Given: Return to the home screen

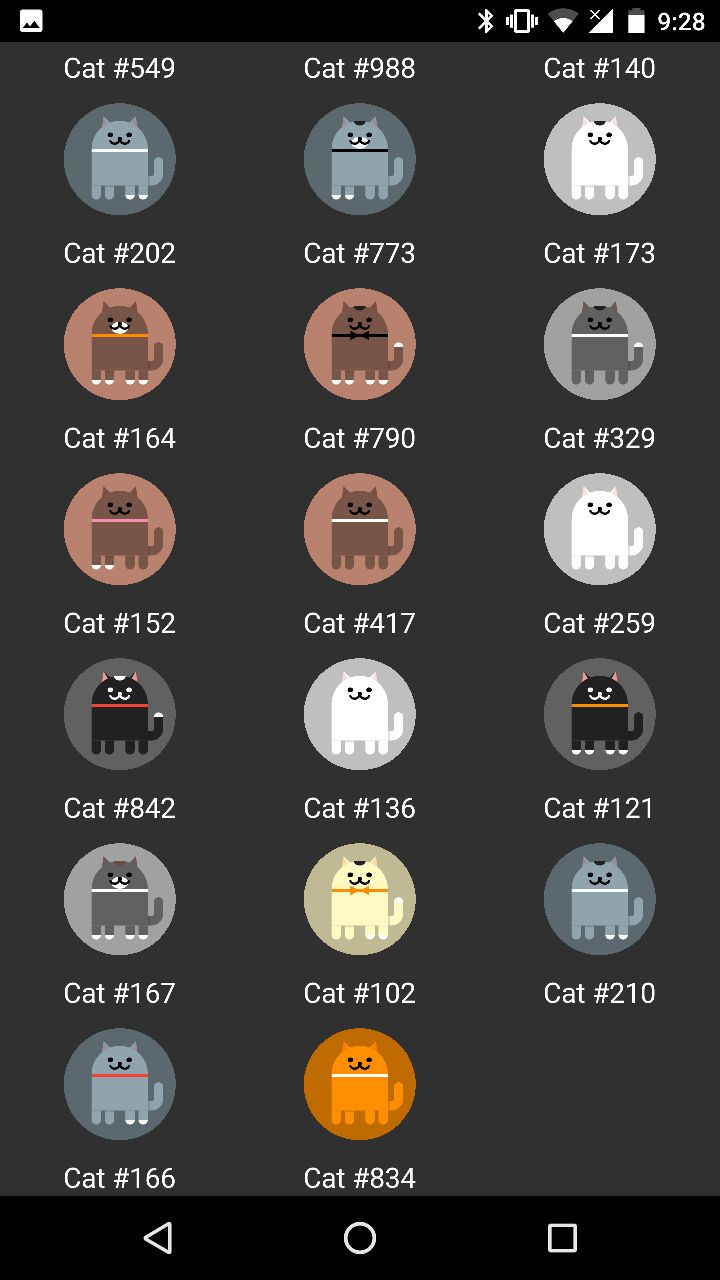Looking at the screenshot, I should 360,1238.
